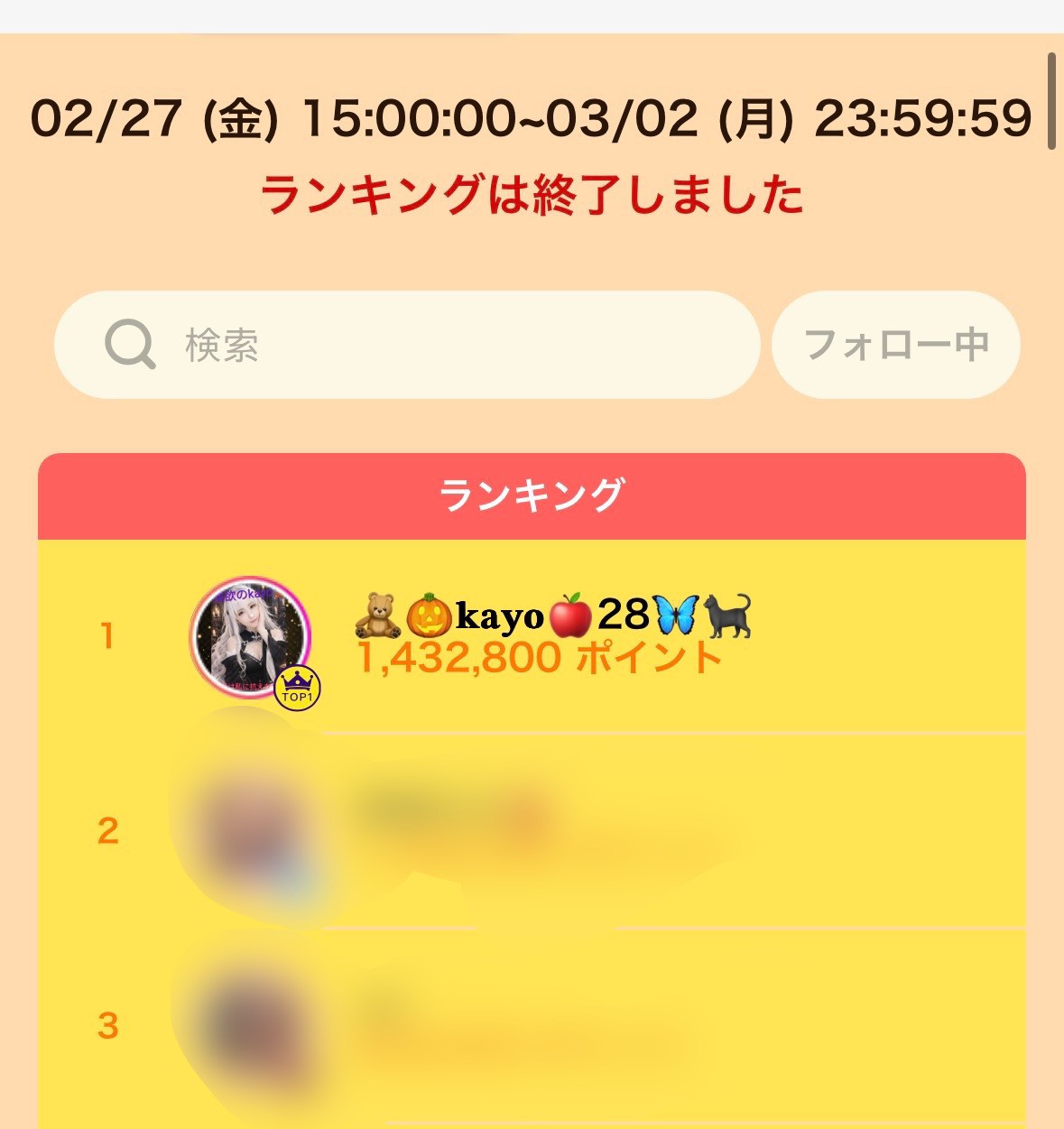Switch to the フォロー中 (Following) view

[897, 345]
